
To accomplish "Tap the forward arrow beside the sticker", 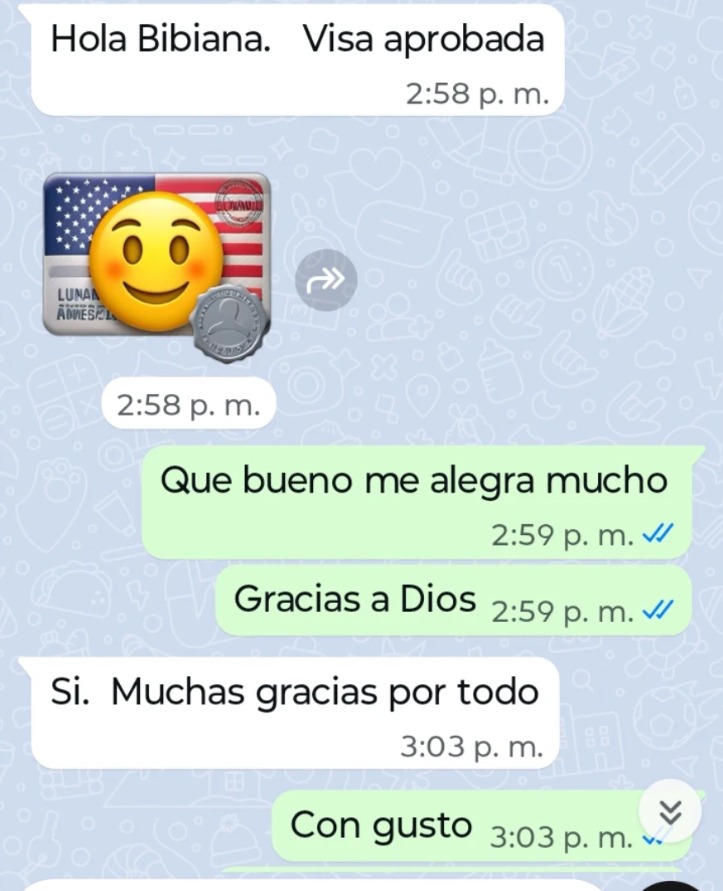I will pyautogui.click(x=326, y=280).
